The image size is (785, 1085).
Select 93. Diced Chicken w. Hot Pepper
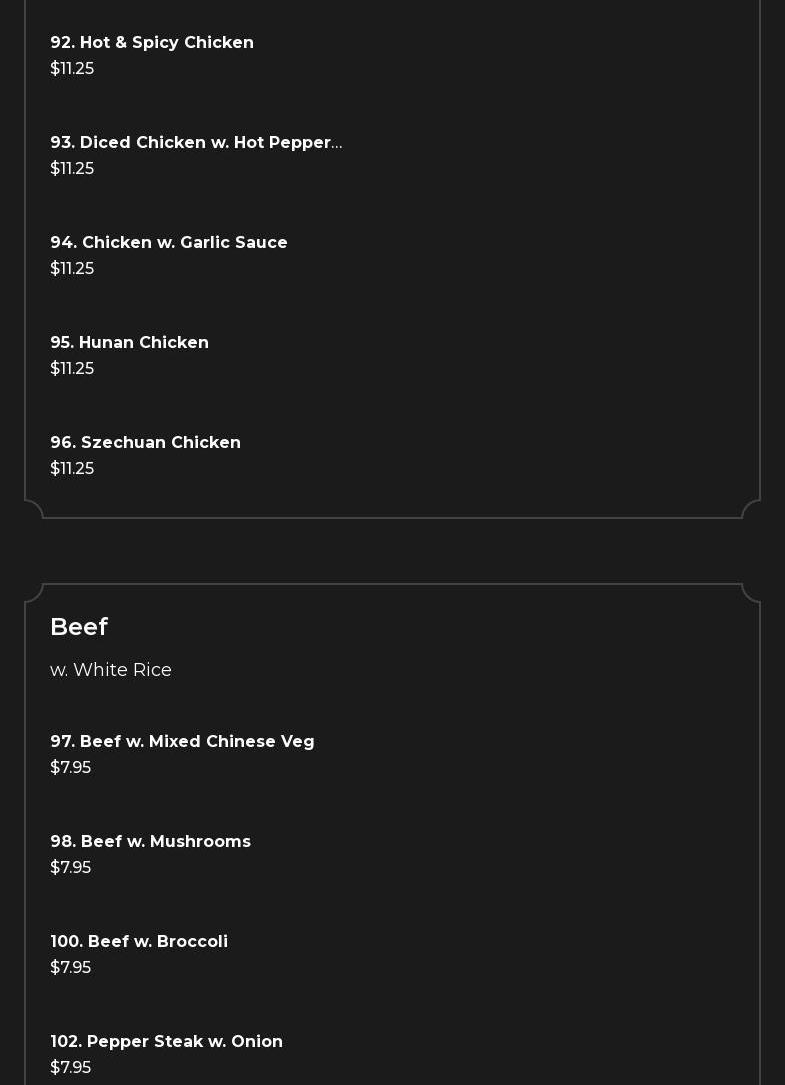click(x=196, y=143)
